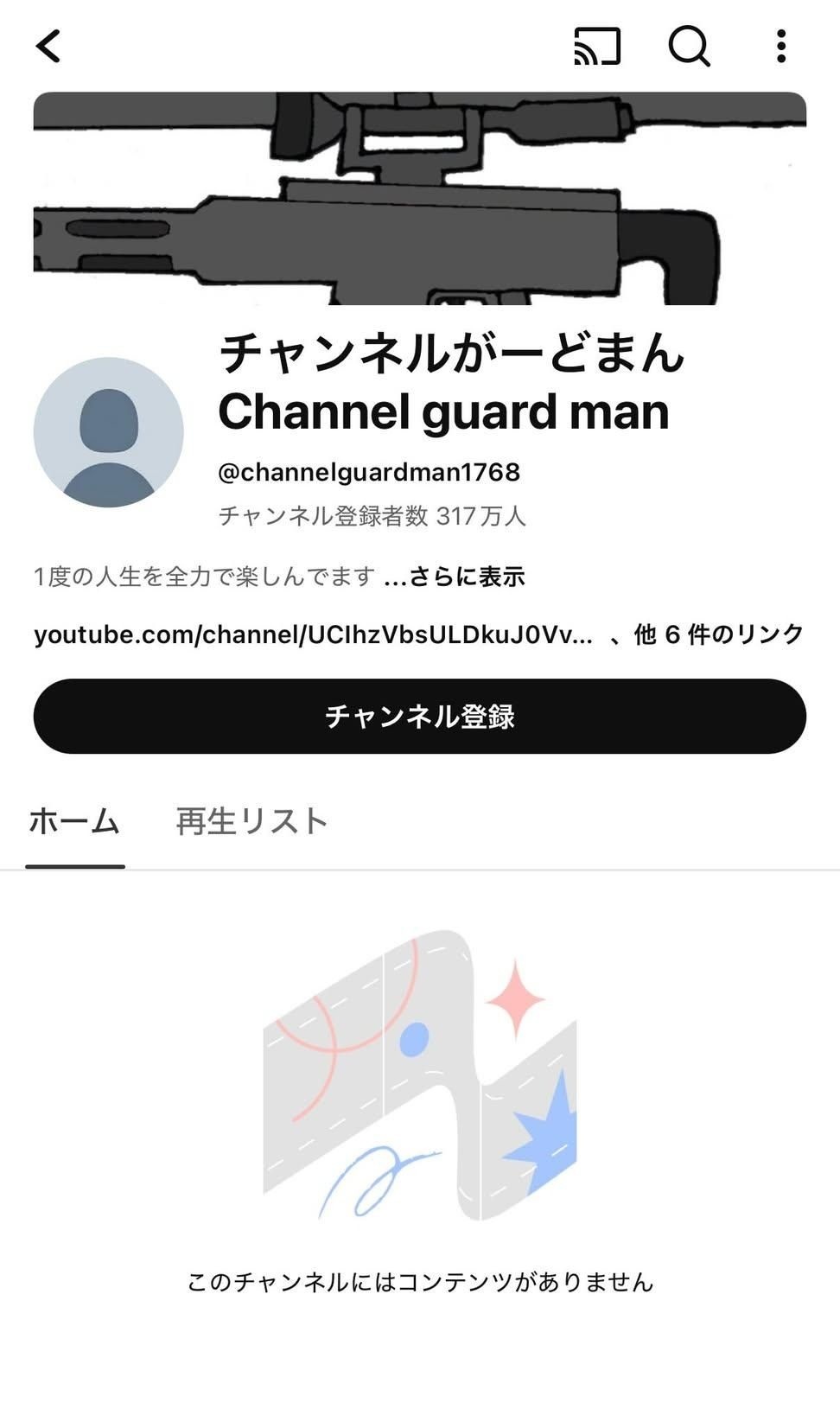Open the youtube.com/channel link
Screen dimensions: 840x1409
point(313,634)
